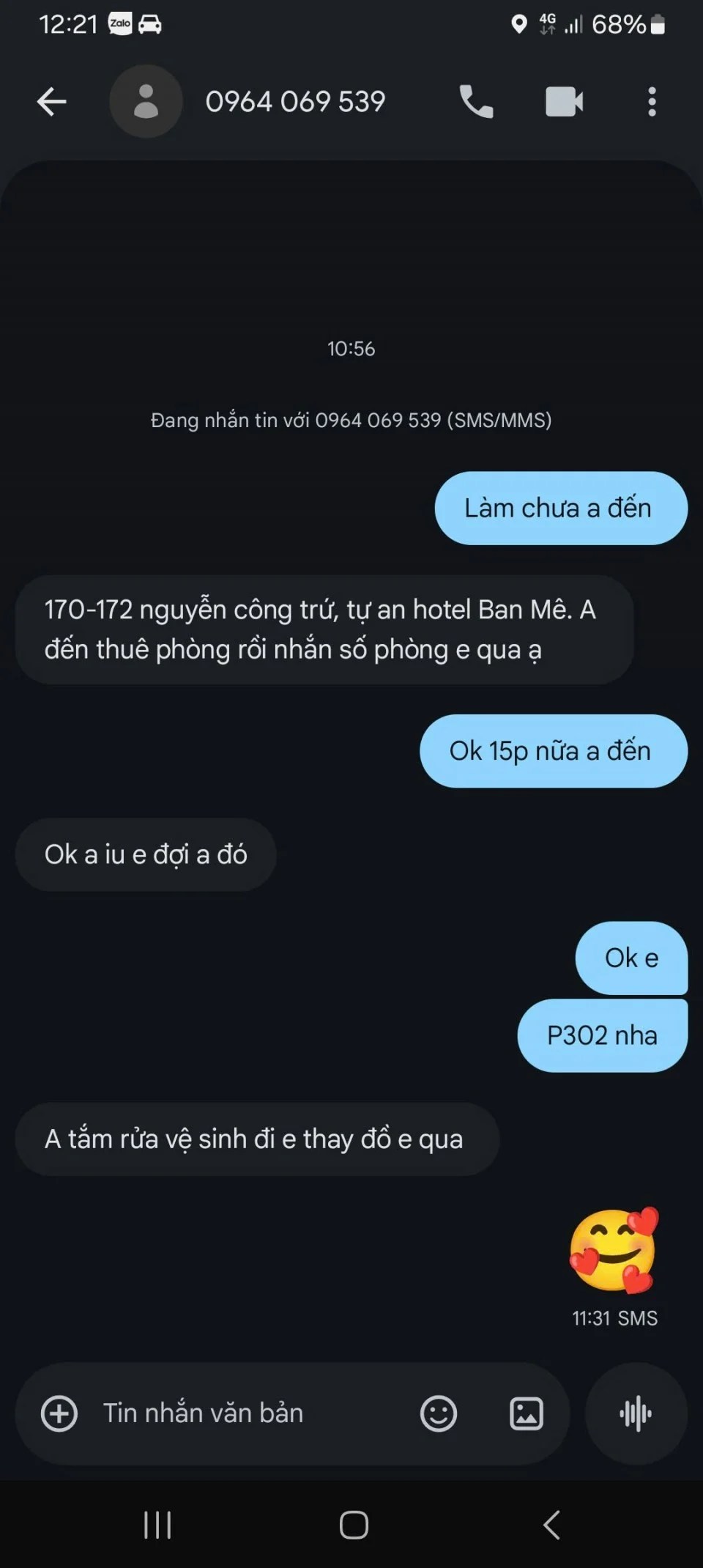The image size is (703, 1568).
Task: Tap the plus attachment button
Action: [x=59, y=1413]
